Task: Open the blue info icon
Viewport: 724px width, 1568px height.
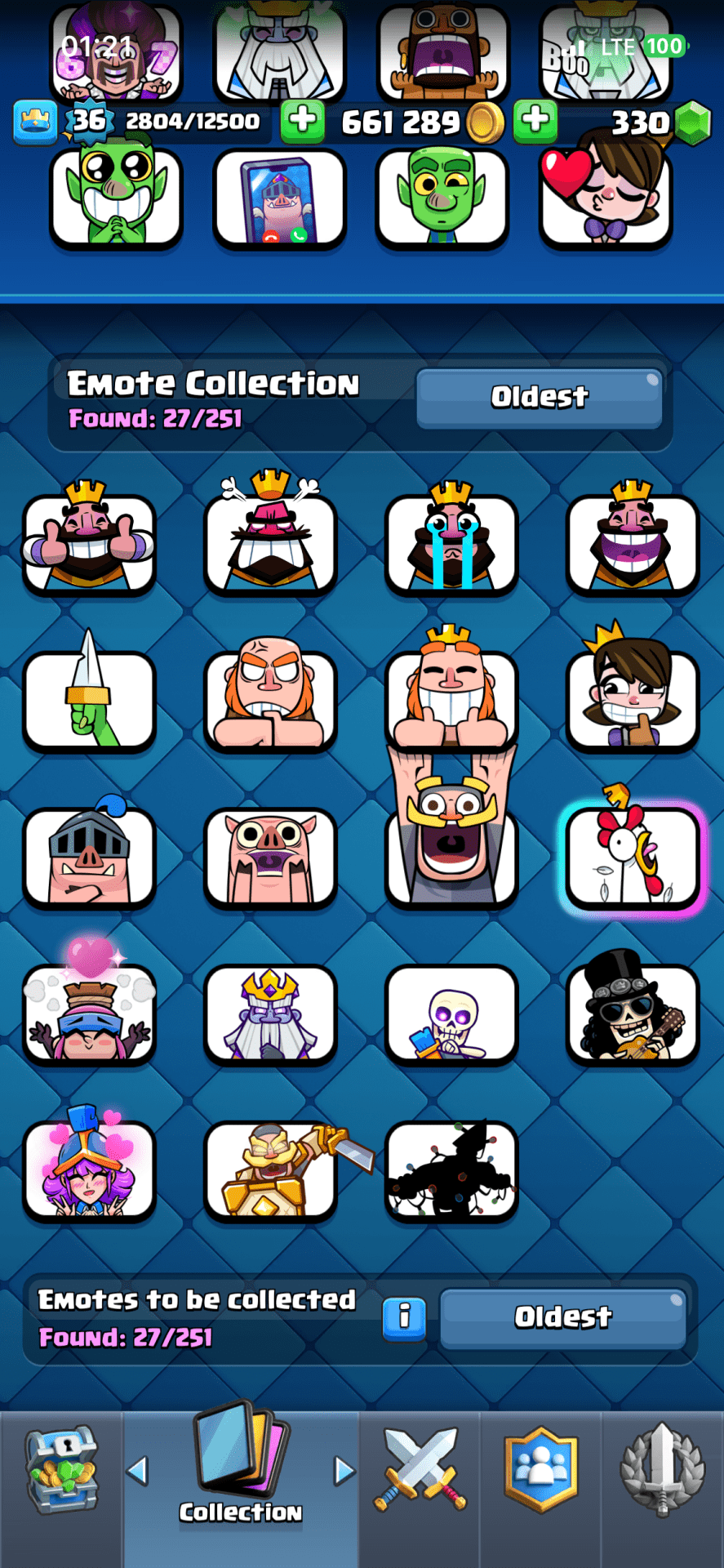Action: (x=404, y=1317)
